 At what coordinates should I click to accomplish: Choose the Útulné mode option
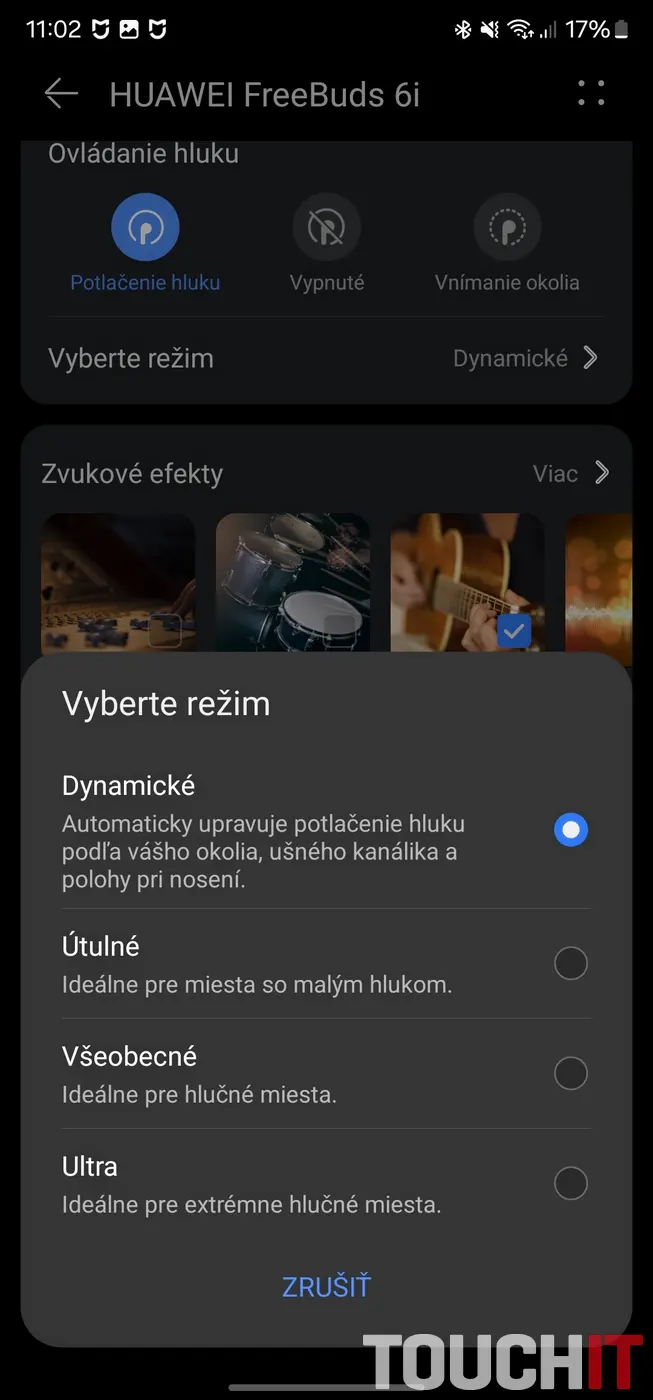pos(571,964)
